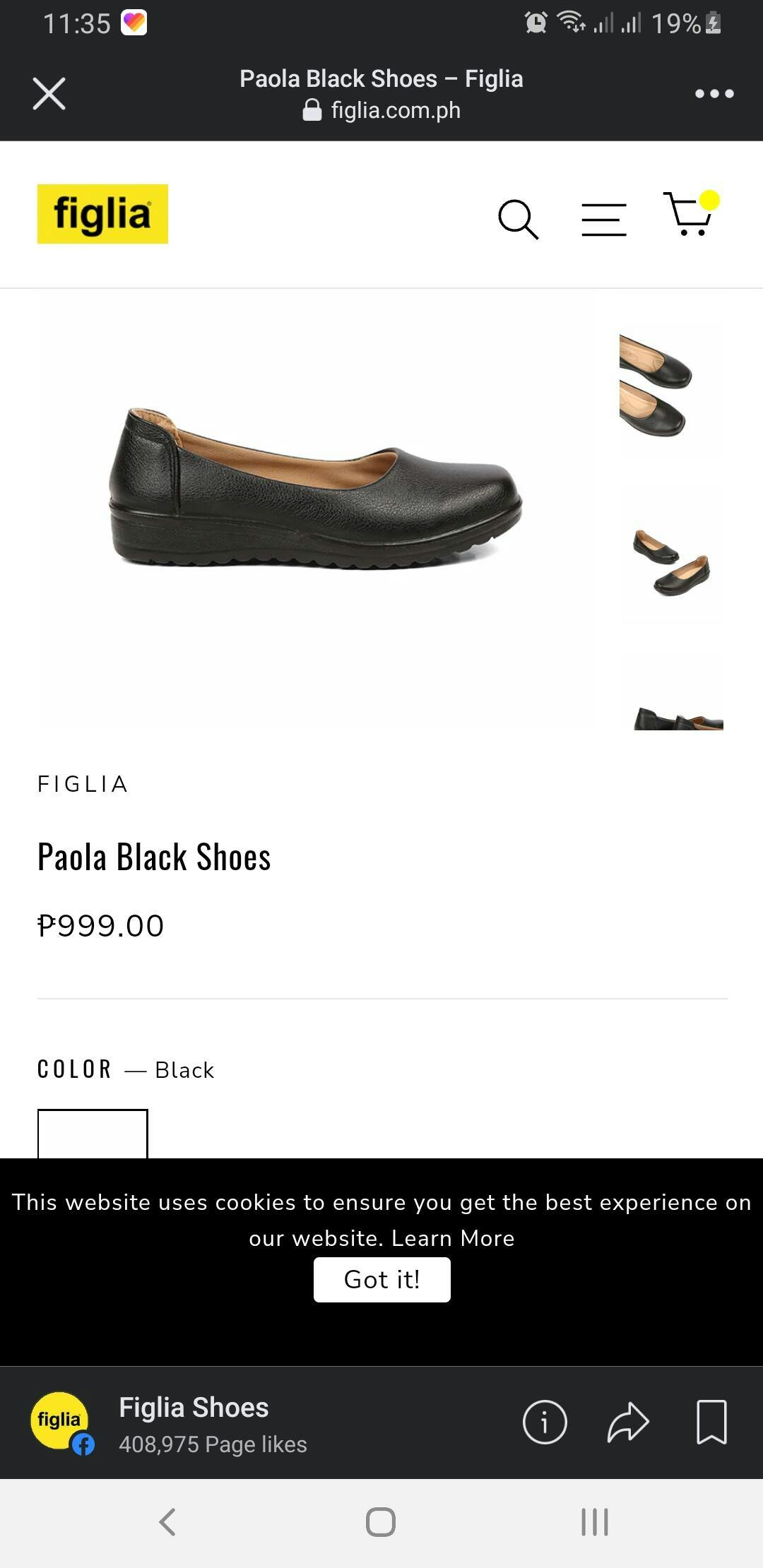Open the Figlia home logo

(102, 214)
